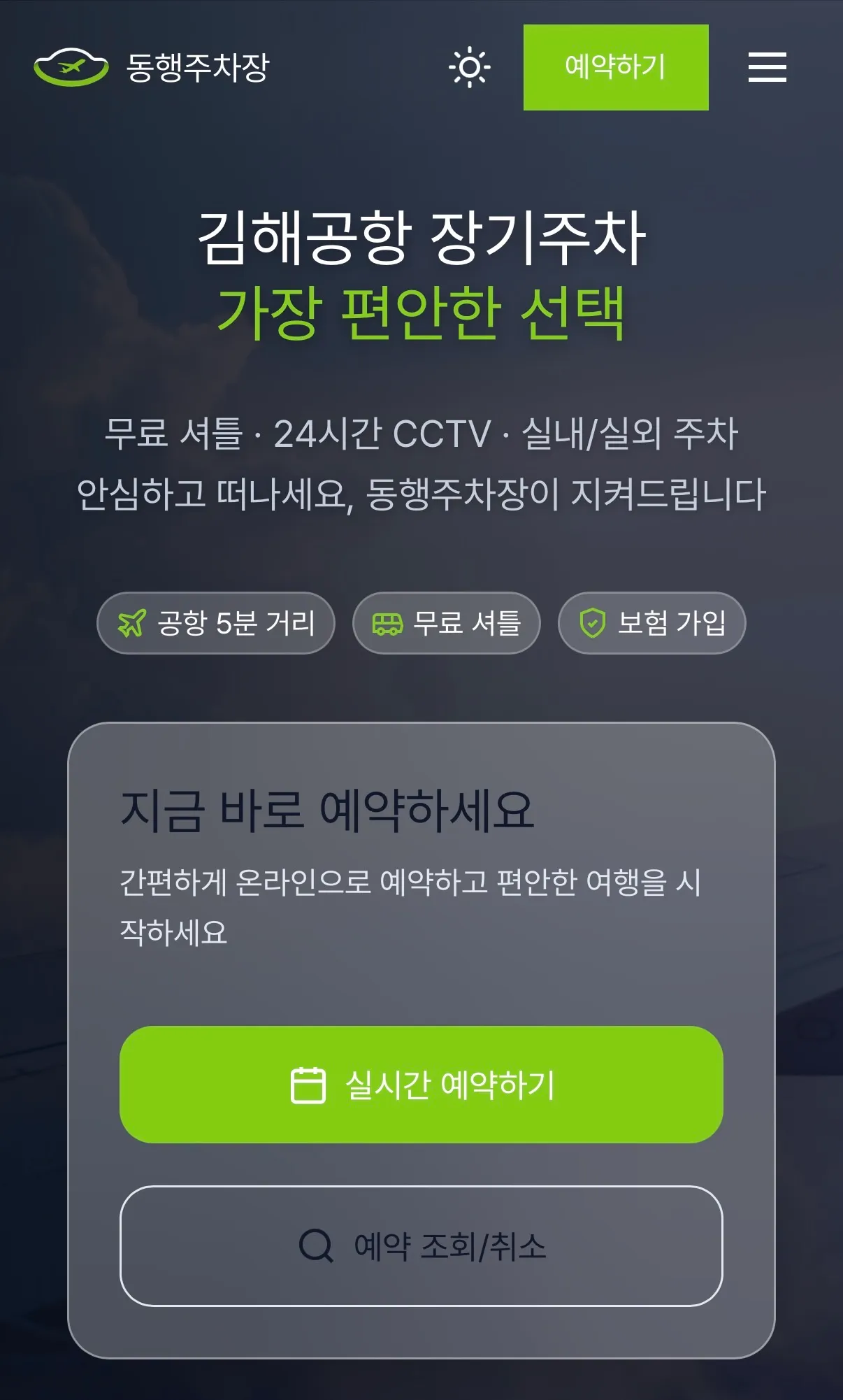The height and width of the screenshot is (1400, 843).
Task: Select the 무료 셔틀 feature badge
Action: click(446, 622)
